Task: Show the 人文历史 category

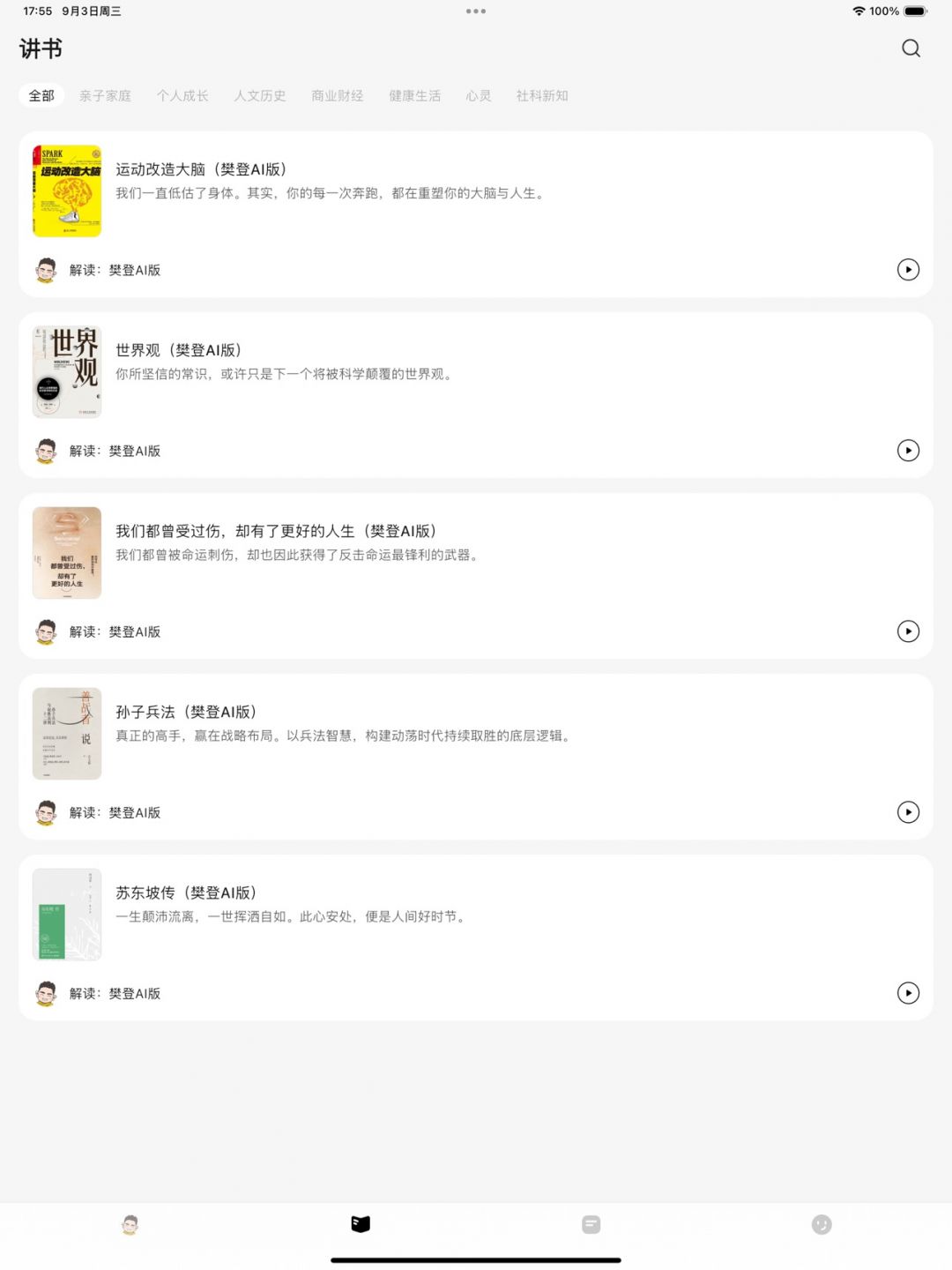Action: point(260,95)
